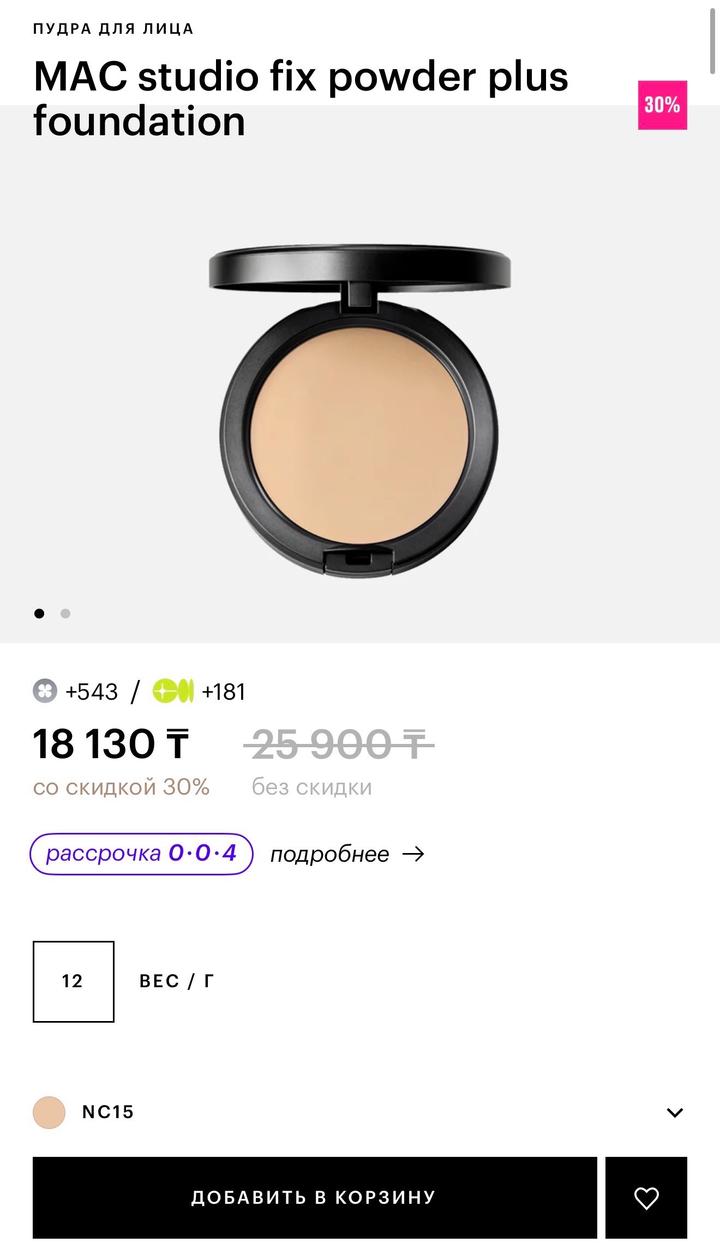Add the powder to cart
720x1255 pixels.
coord(314,1197)
